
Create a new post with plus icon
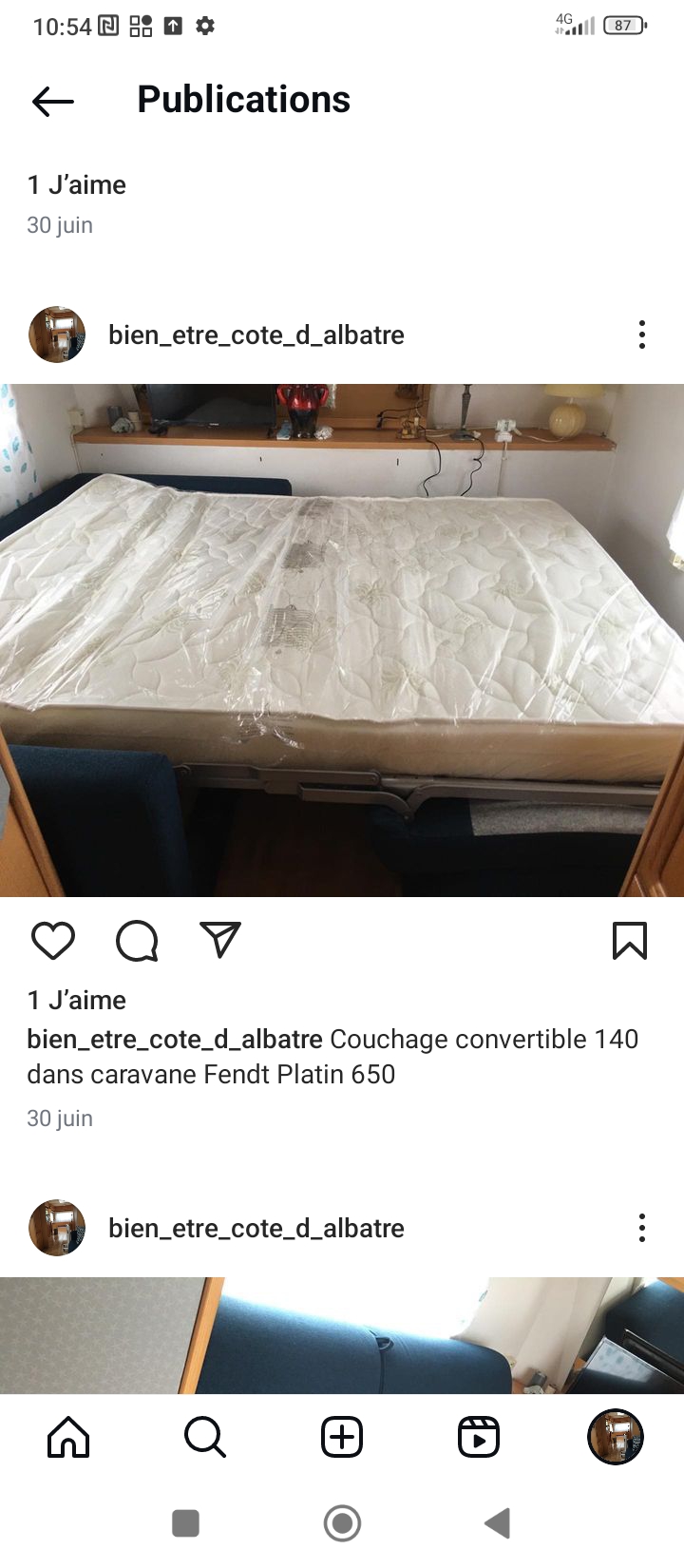tap(342, 1437)
